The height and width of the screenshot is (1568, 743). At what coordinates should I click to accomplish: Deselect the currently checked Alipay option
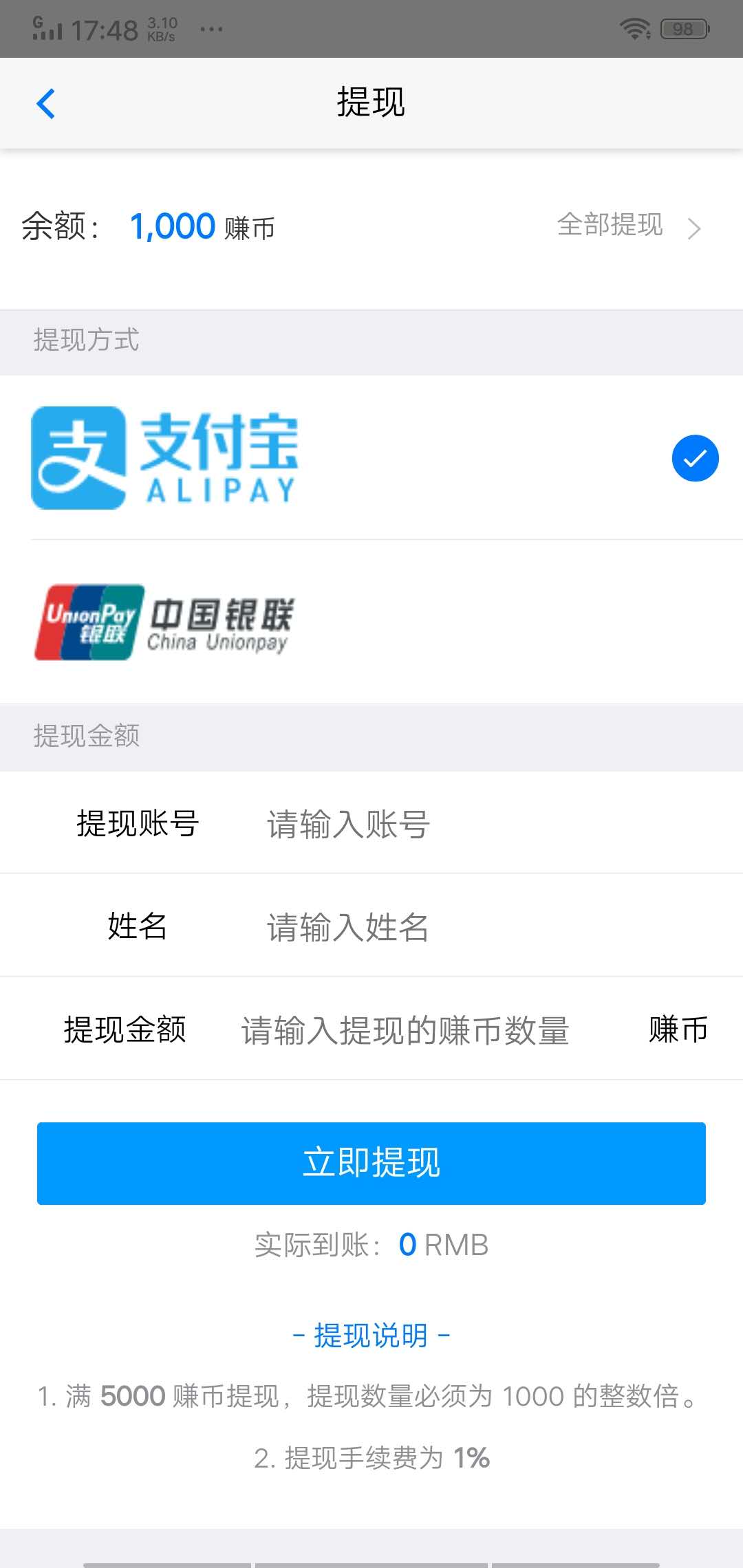coord(695,459)
